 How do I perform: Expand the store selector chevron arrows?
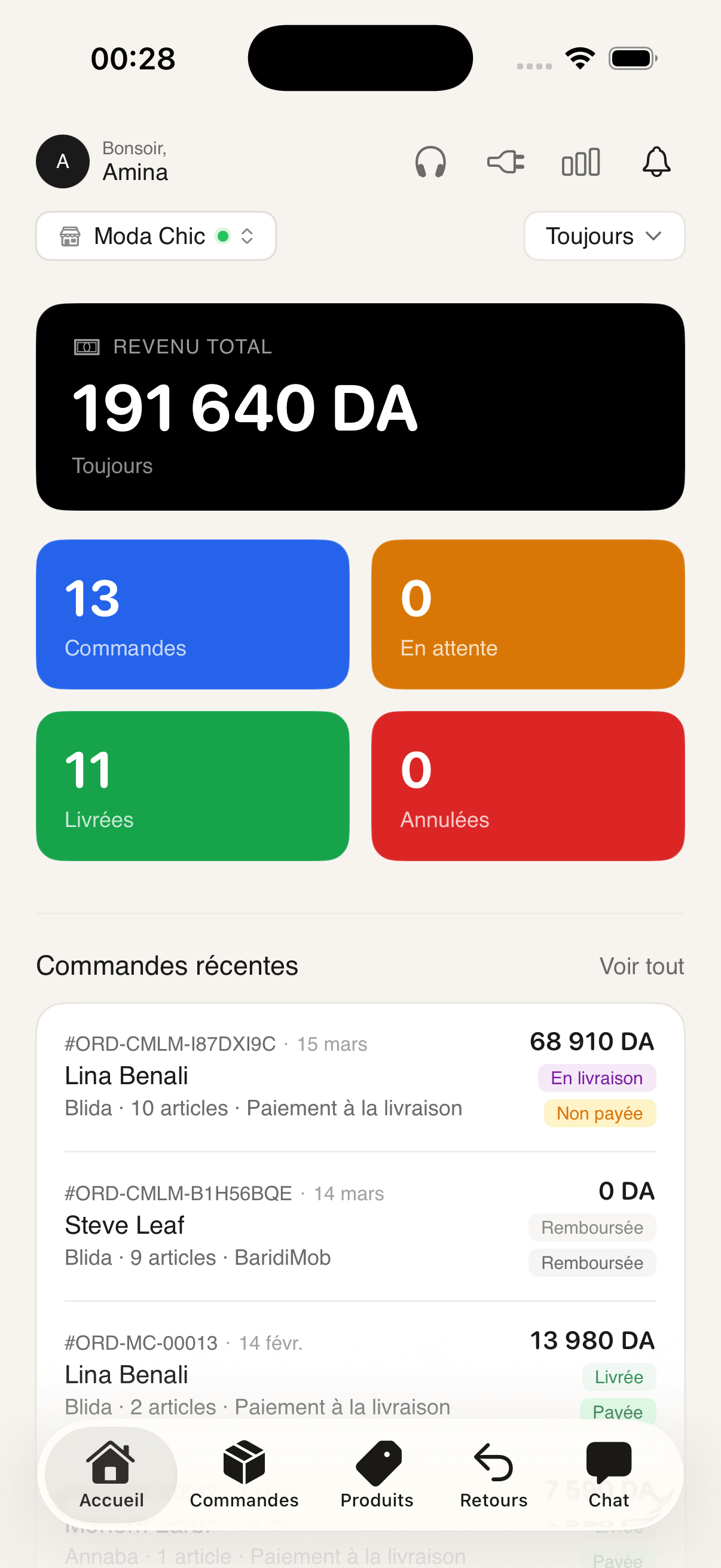(x=248, y=236)
